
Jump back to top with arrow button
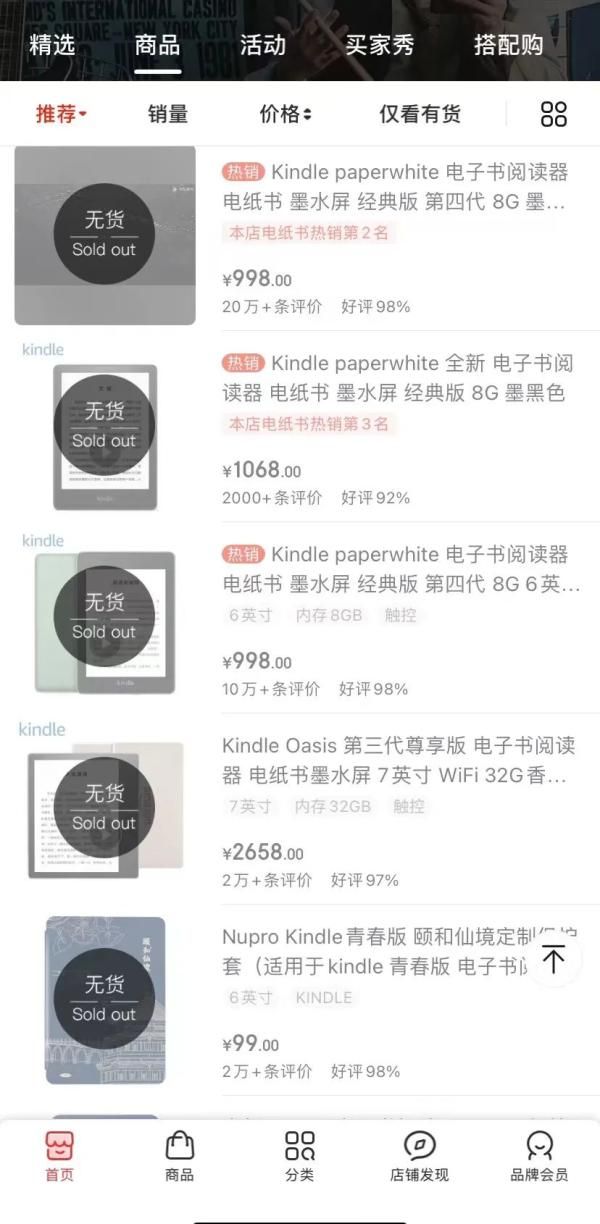(553, 959)
